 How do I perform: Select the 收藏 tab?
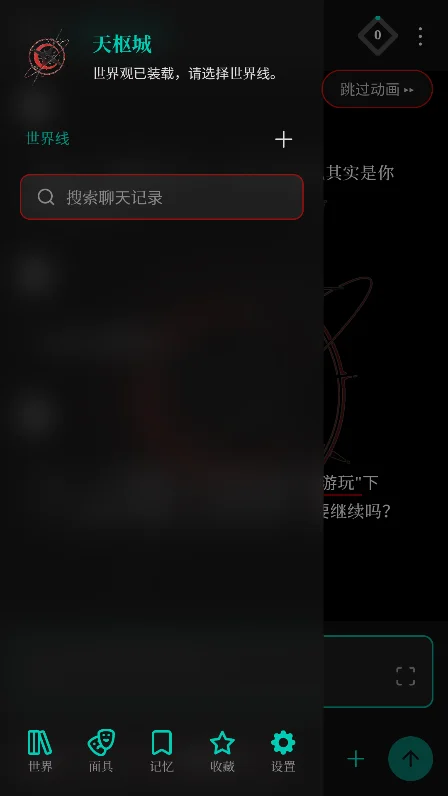click(222, 751)
